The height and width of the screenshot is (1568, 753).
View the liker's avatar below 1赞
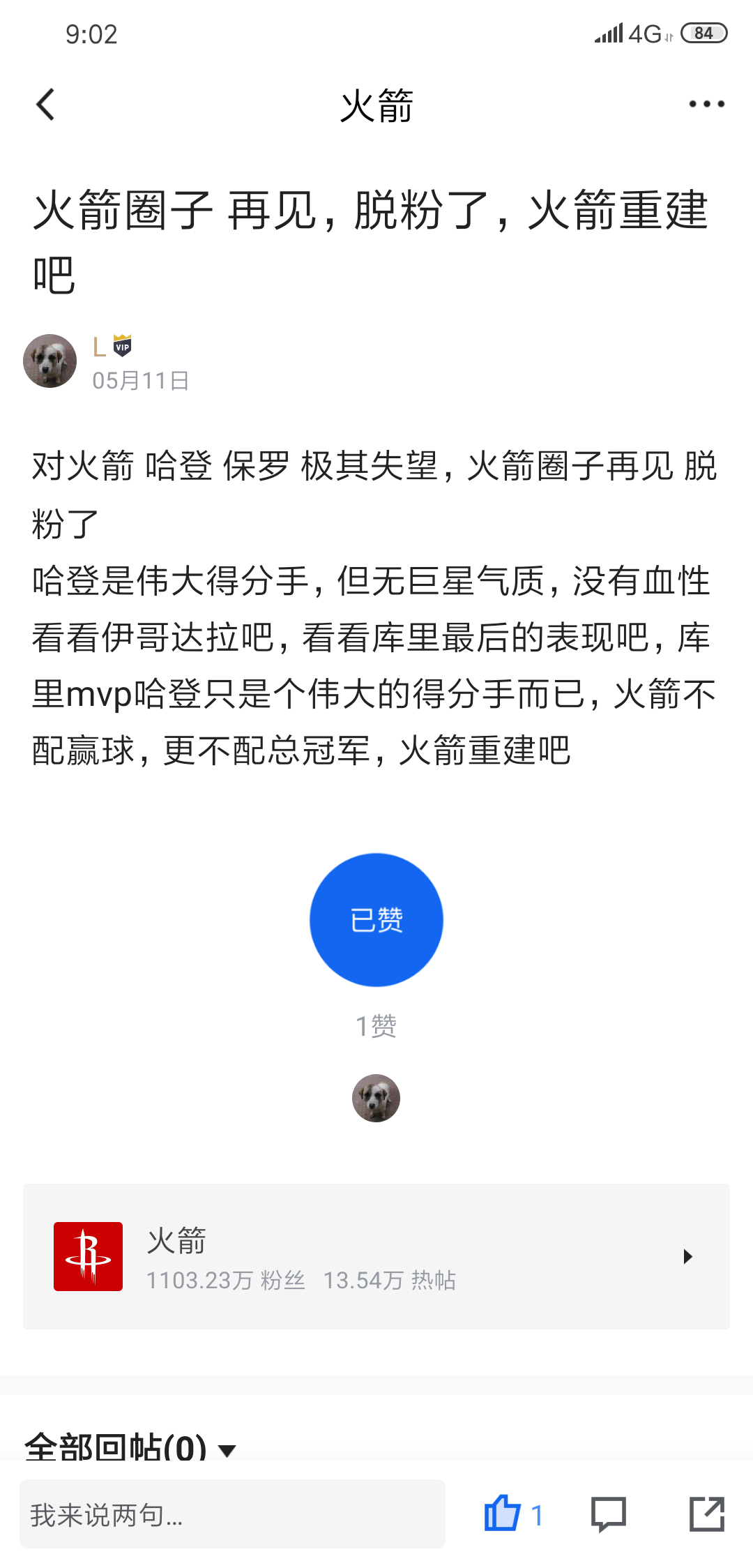(x=376, y=1098)
